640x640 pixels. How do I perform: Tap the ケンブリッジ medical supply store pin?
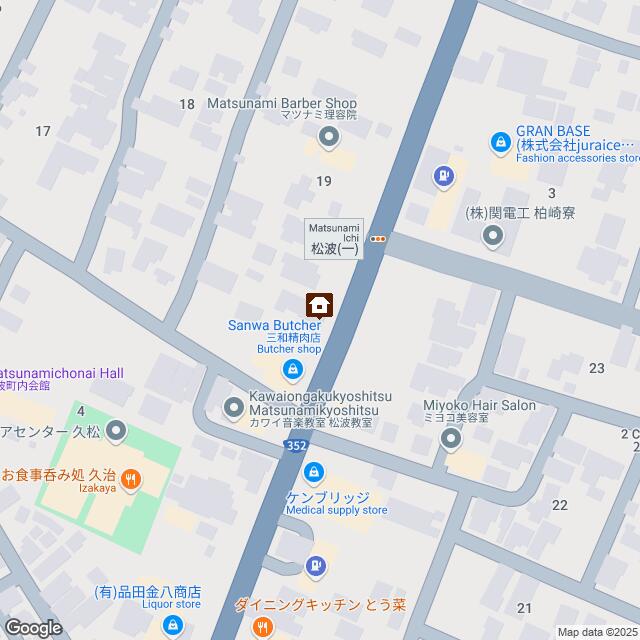coord(313,470)
